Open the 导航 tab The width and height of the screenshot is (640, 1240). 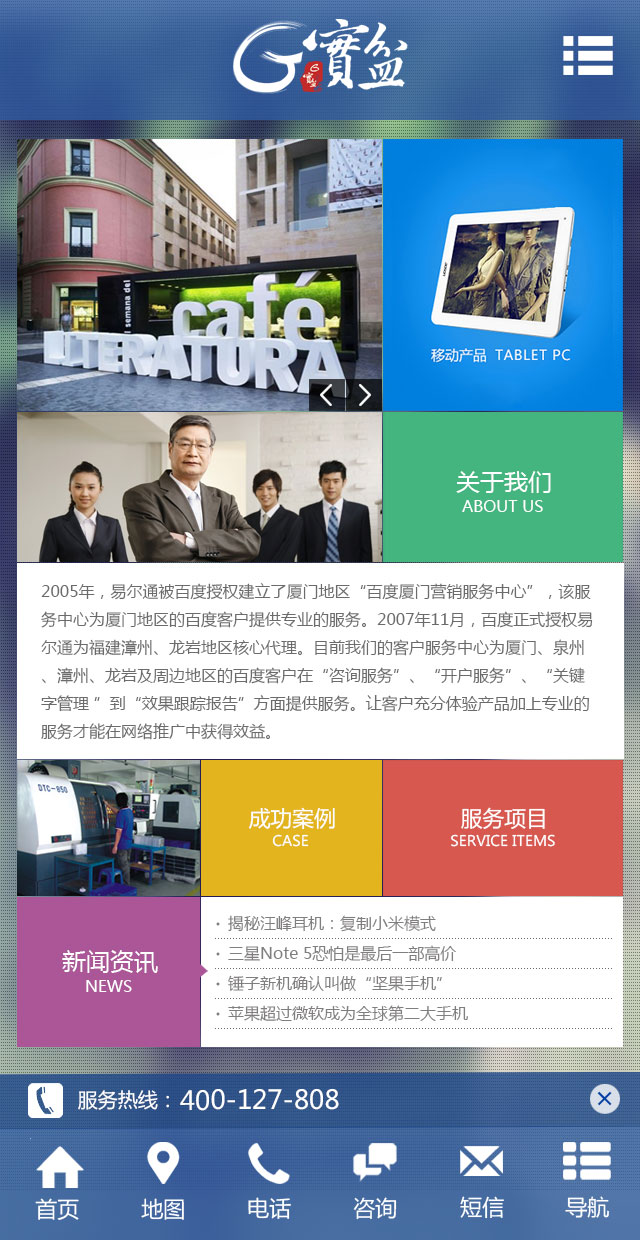pos(587,1183)
